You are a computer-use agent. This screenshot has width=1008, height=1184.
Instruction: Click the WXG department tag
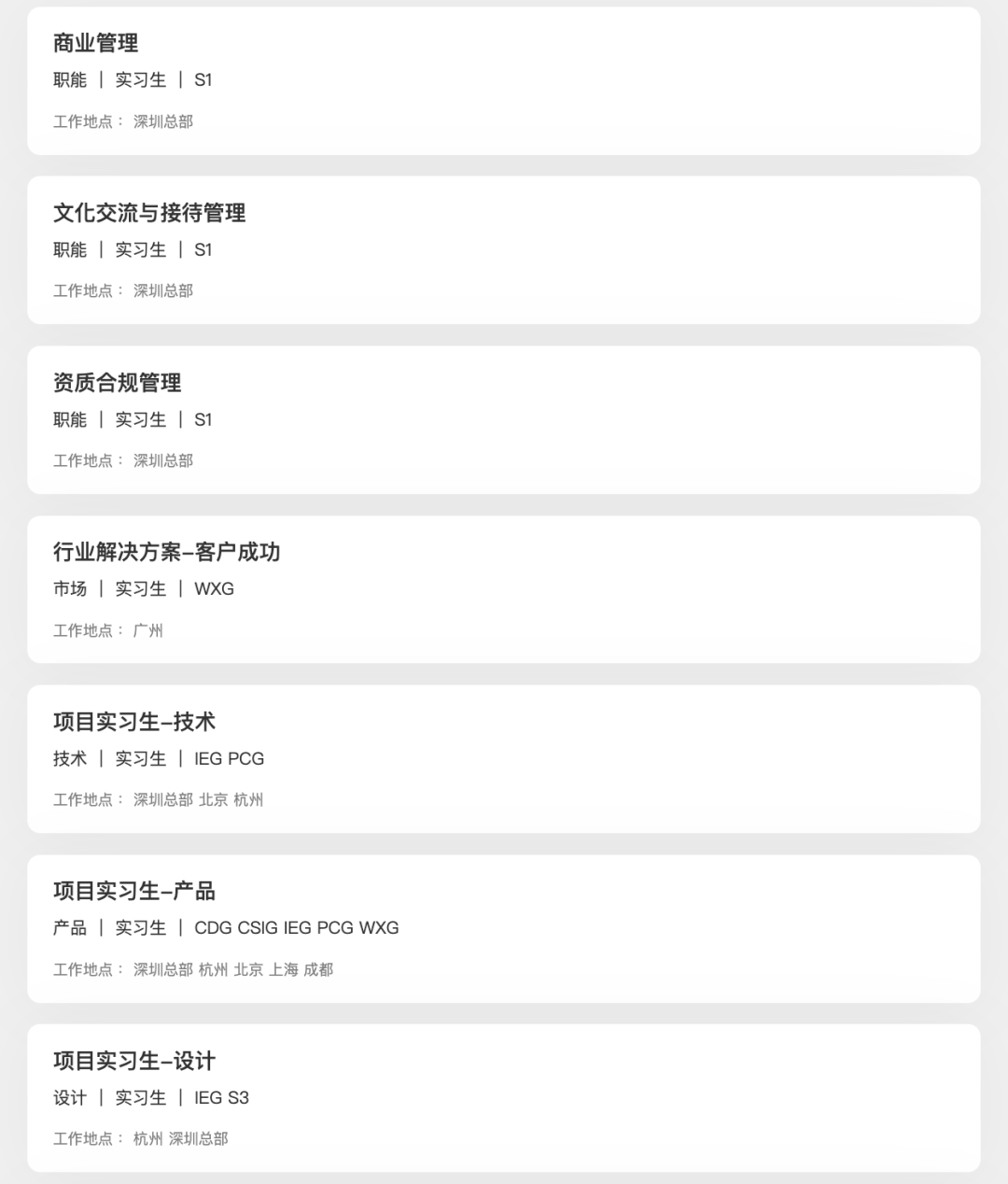(213, 589)
